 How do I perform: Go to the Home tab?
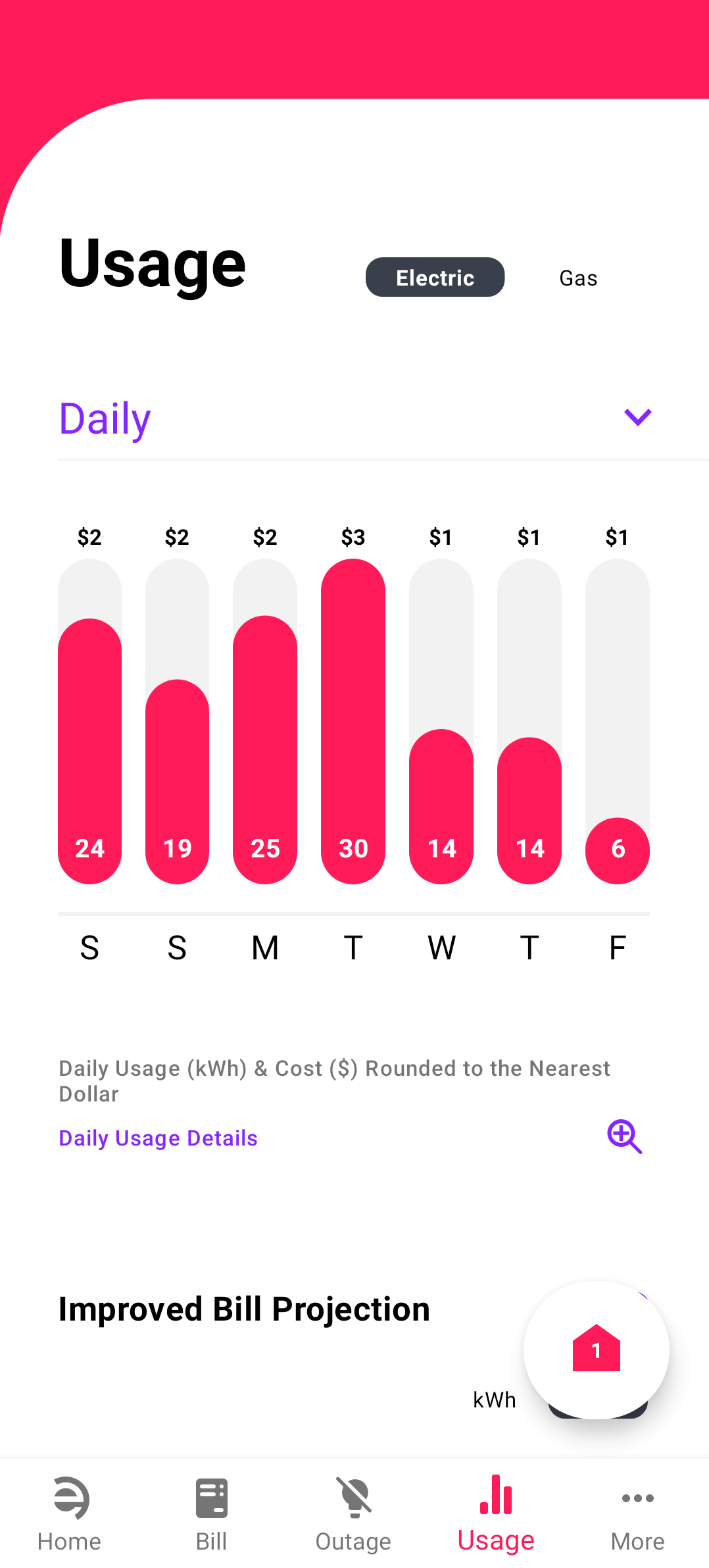pyautogui.click(x=70, y=1514)
